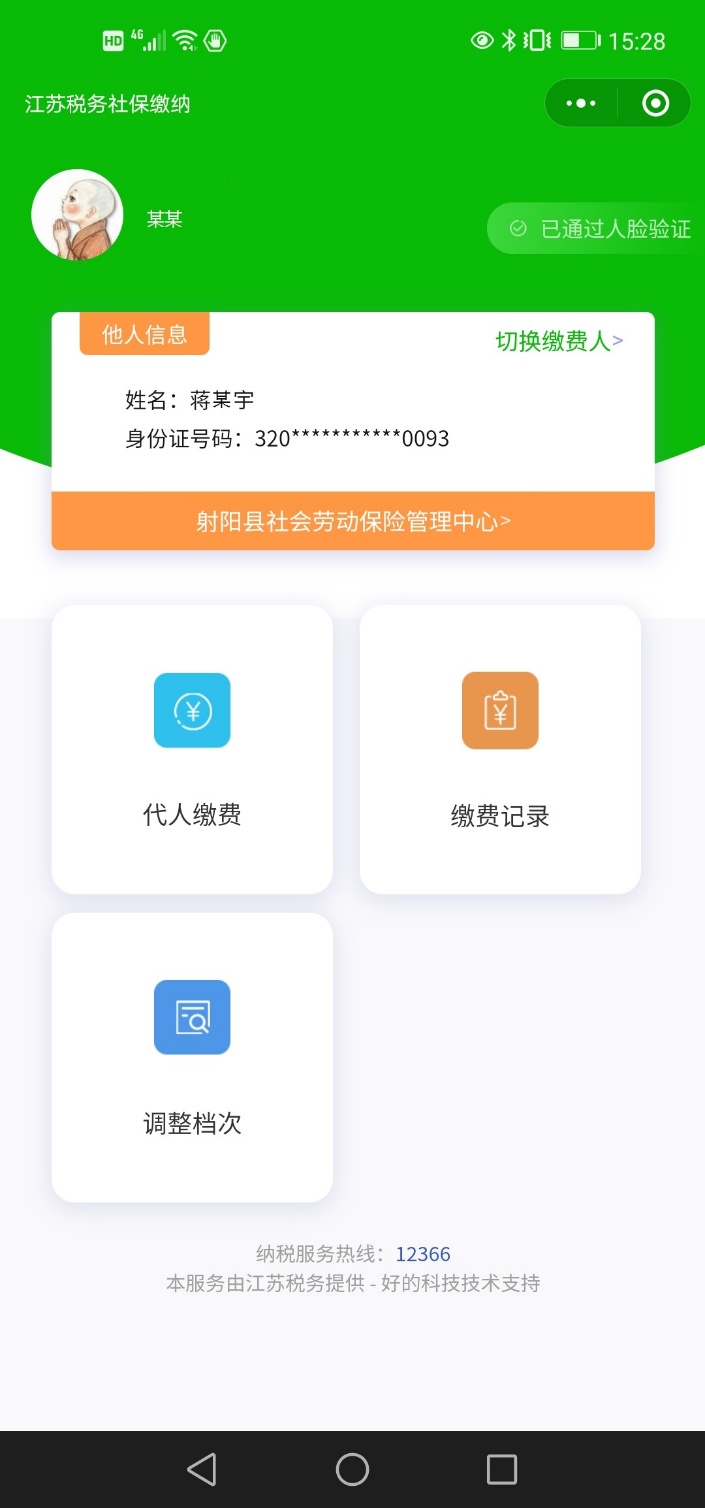Tap the user profile avatar

[77, 215]
